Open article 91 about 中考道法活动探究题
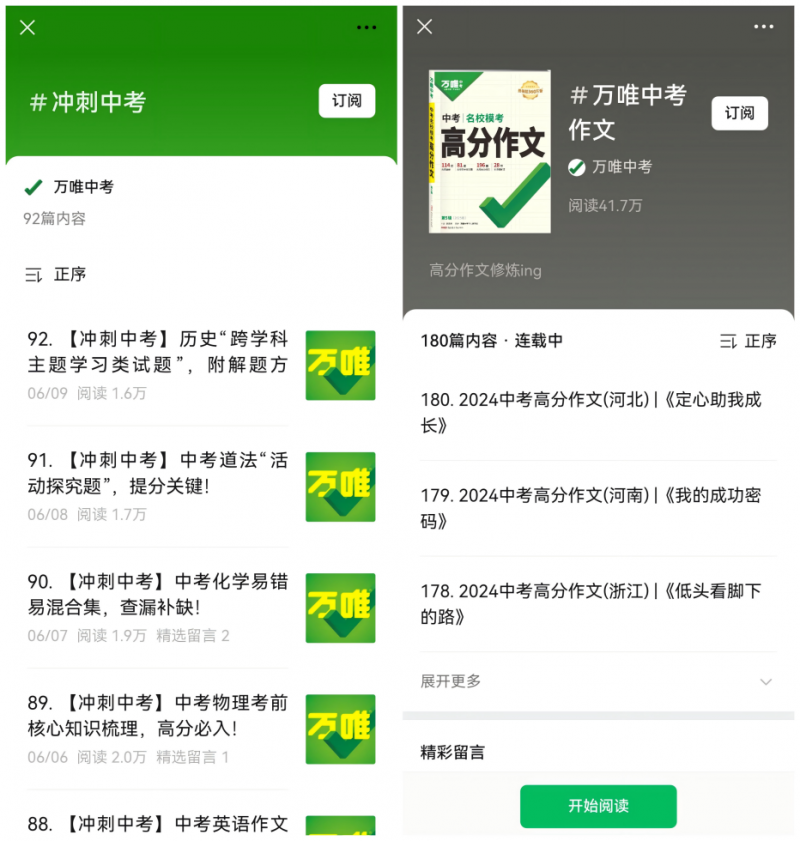800x841 pixels. pos(157,472)
